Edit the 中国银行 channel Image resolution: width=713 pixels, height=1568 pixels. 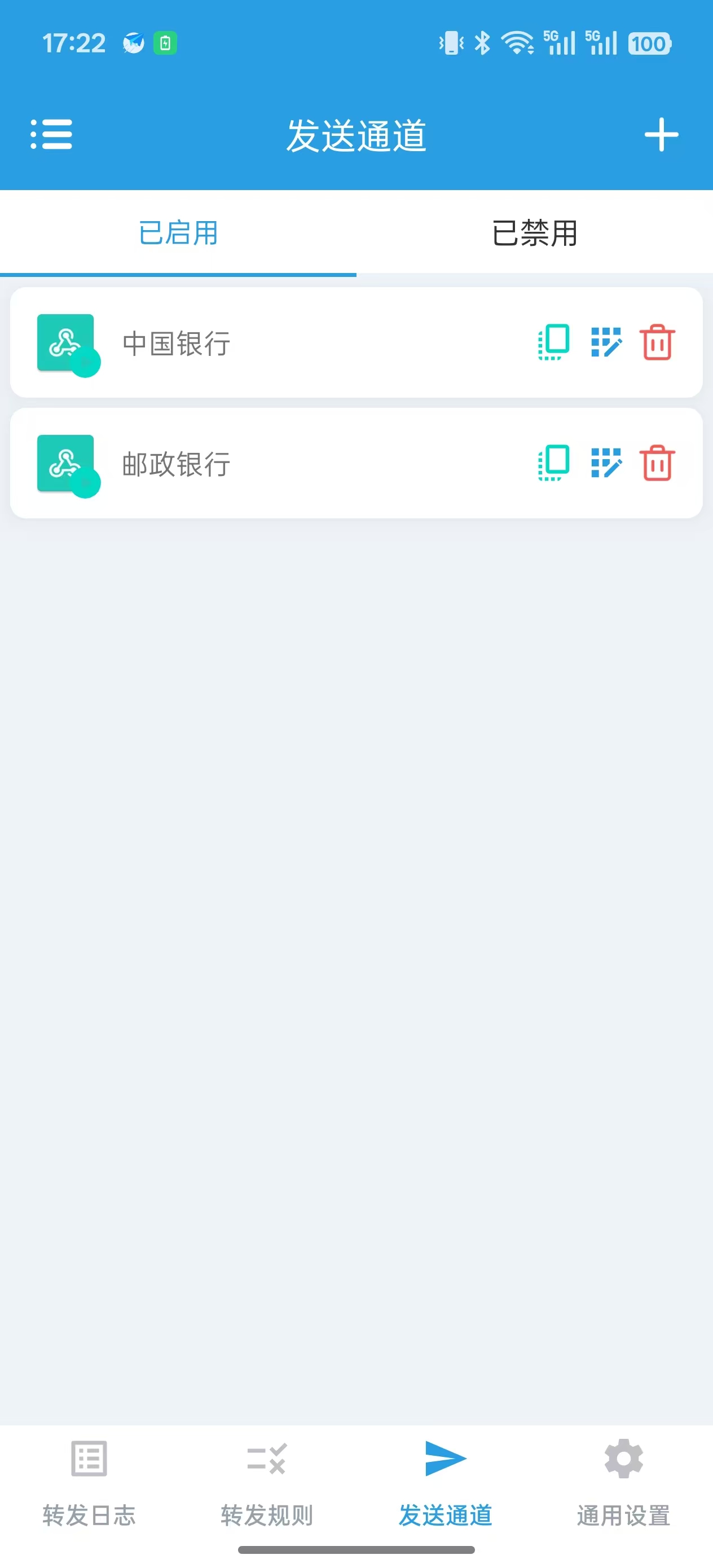click(x=606, y=342)
